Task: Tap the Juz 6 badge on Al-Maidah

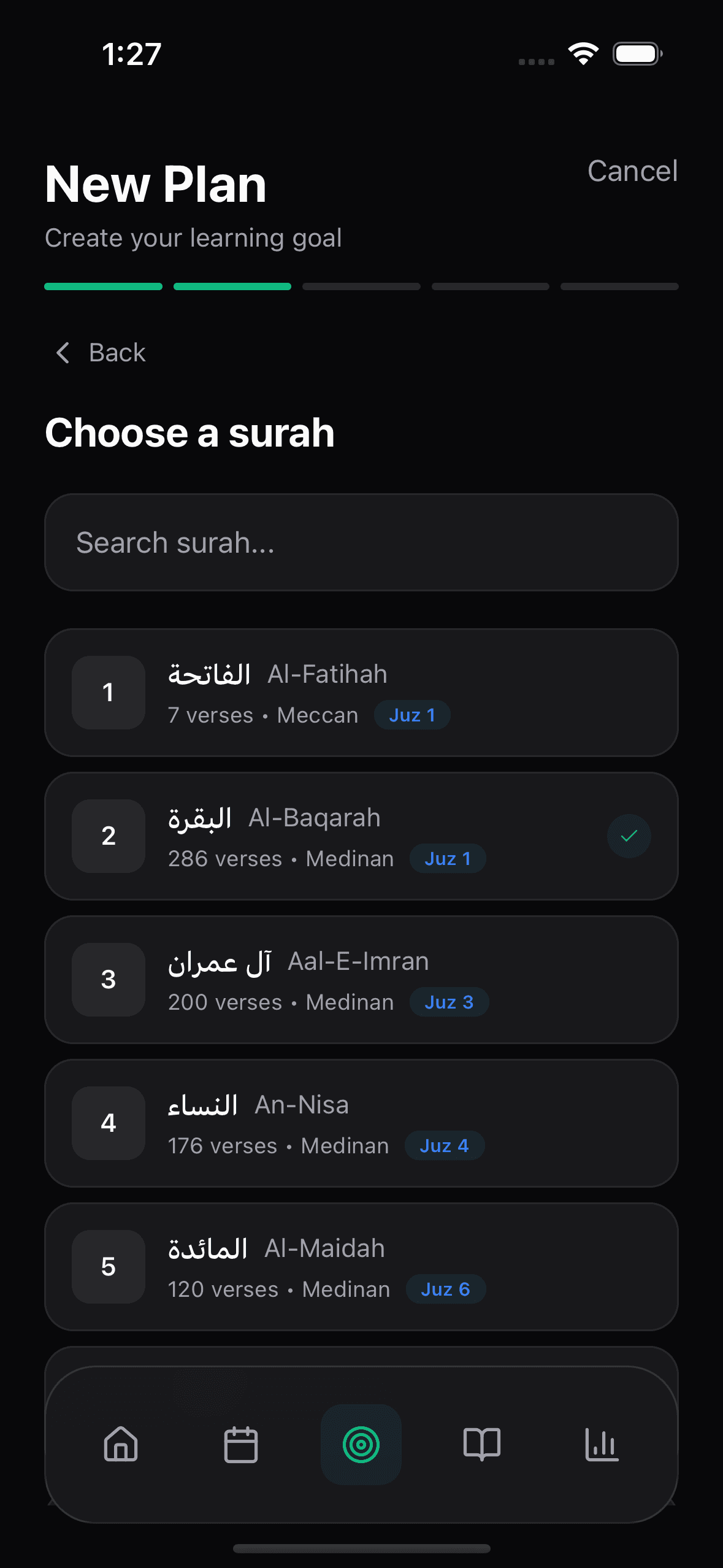Action: pos(446,1289)
